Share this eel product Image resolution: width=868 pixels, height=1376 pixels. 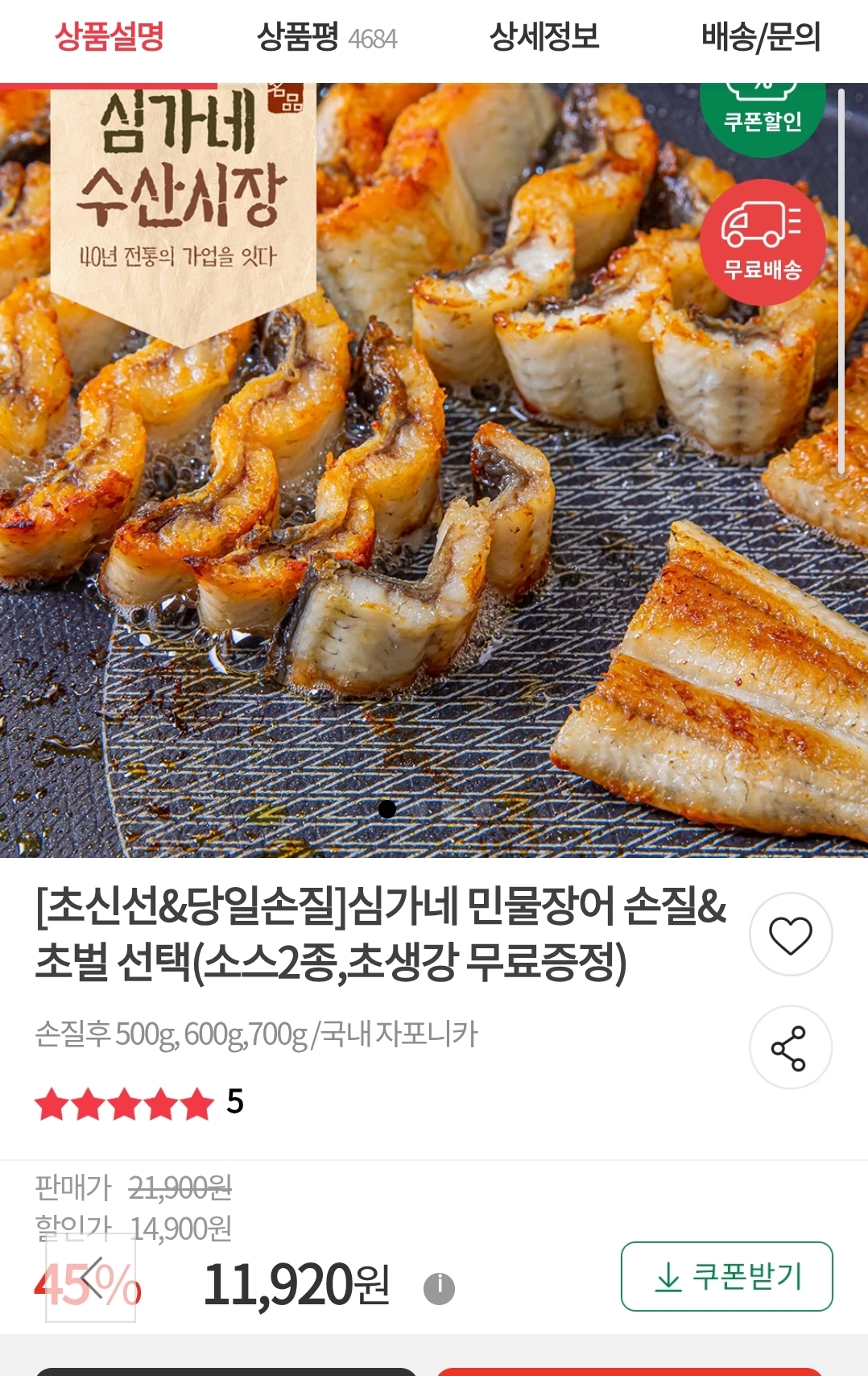tap(790, 1047)
